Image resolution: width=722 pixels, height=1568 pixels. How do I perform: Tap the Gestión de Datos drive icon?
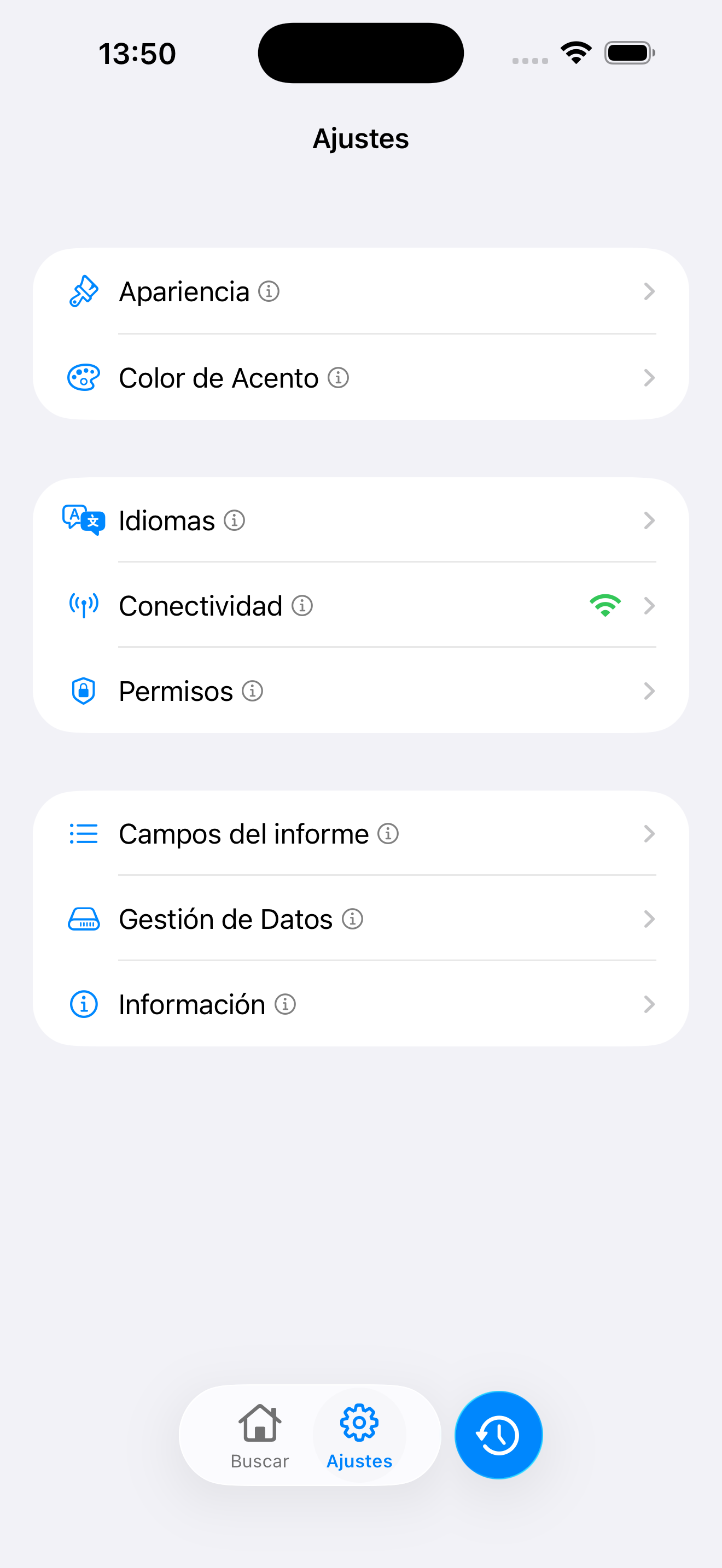click(83, 919)
